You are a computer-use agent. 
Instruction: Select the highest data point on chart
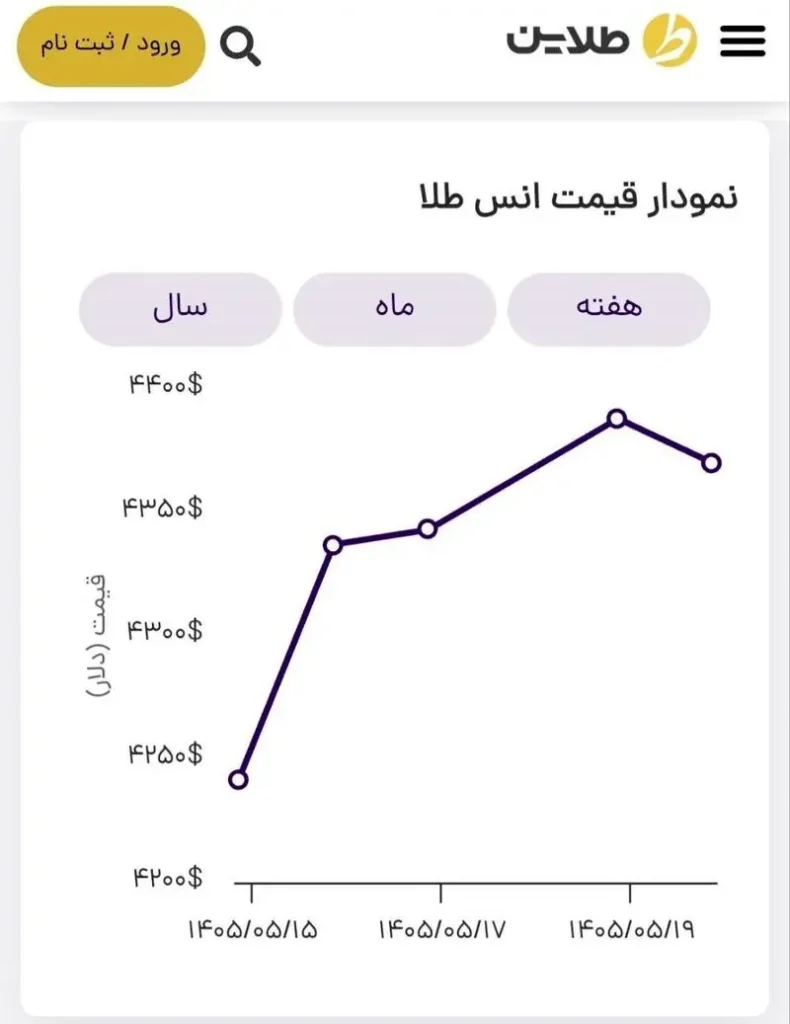coord(616,419)
